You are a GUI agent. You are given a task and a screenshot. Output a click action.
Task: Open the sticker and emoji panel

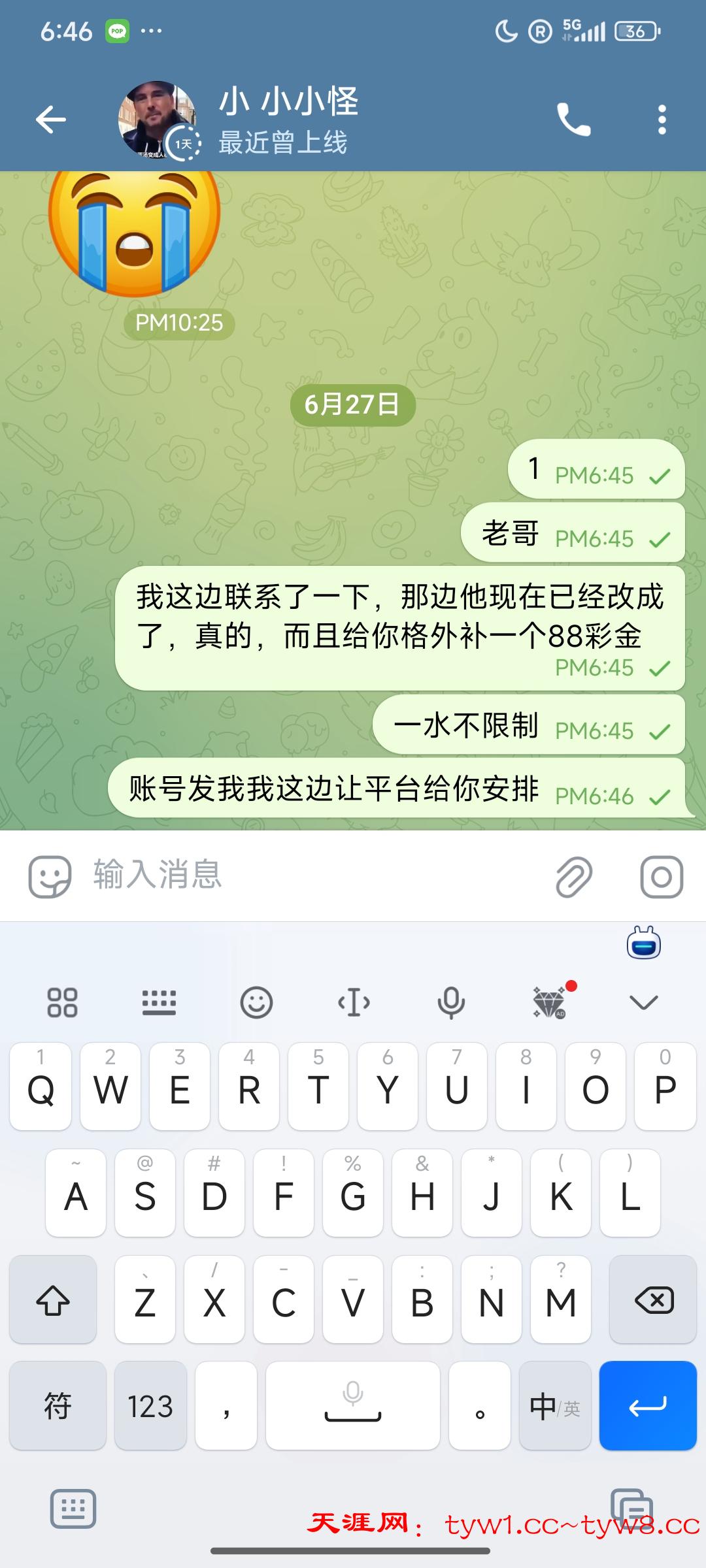click(50, 877)
